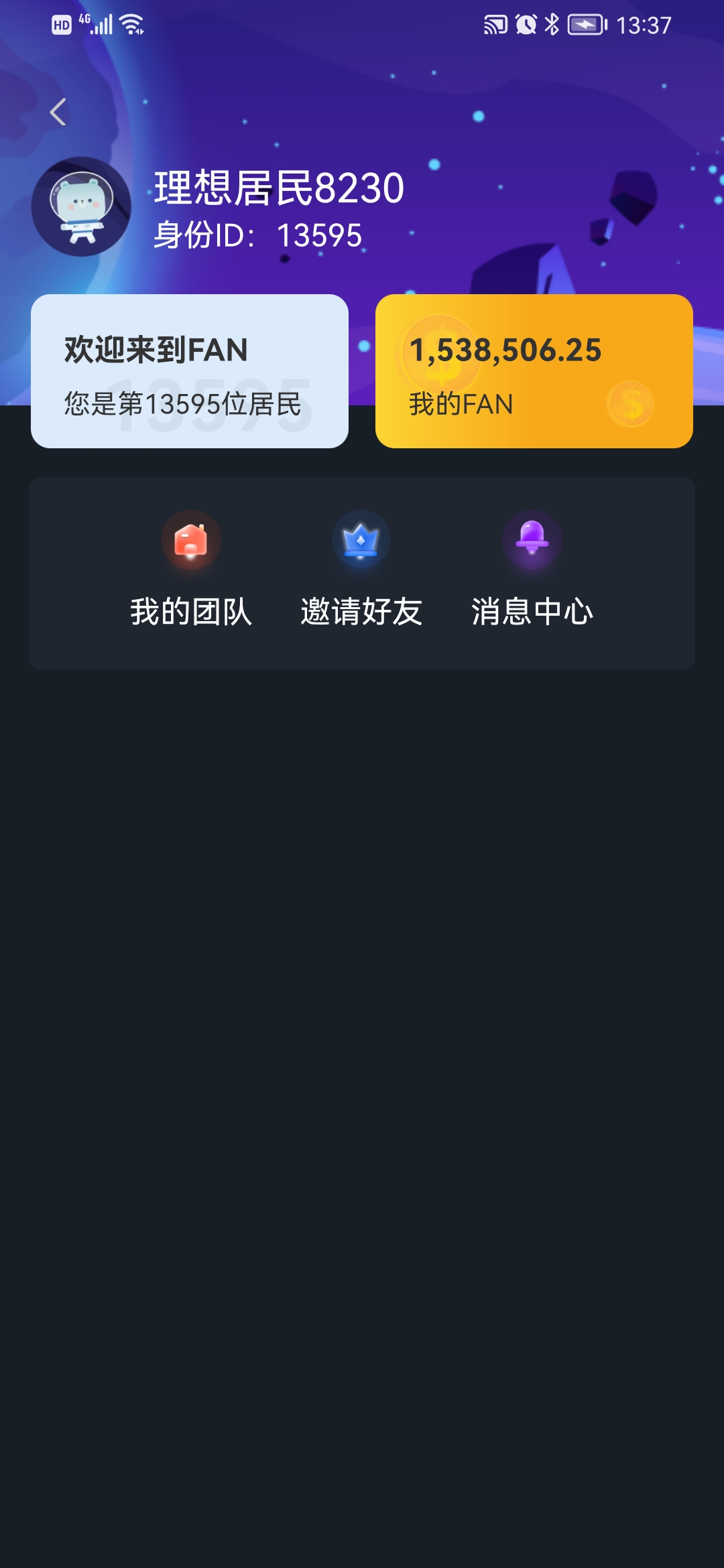This screenshot has height=1568, width=724.
Task: Open 我的团队 via its text label
Action: click(x=192, y=612)
